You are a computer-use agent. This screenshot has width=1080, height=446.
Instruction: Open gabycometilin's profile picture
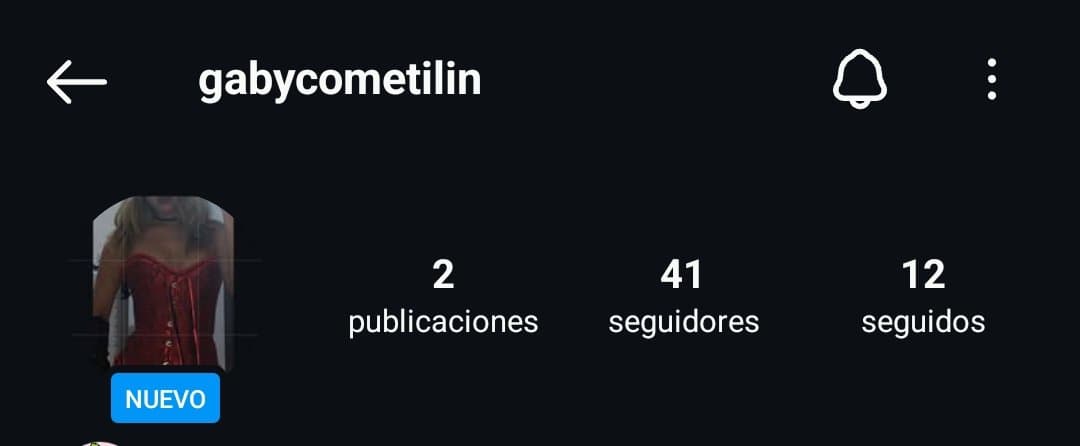tap(164, 285)
